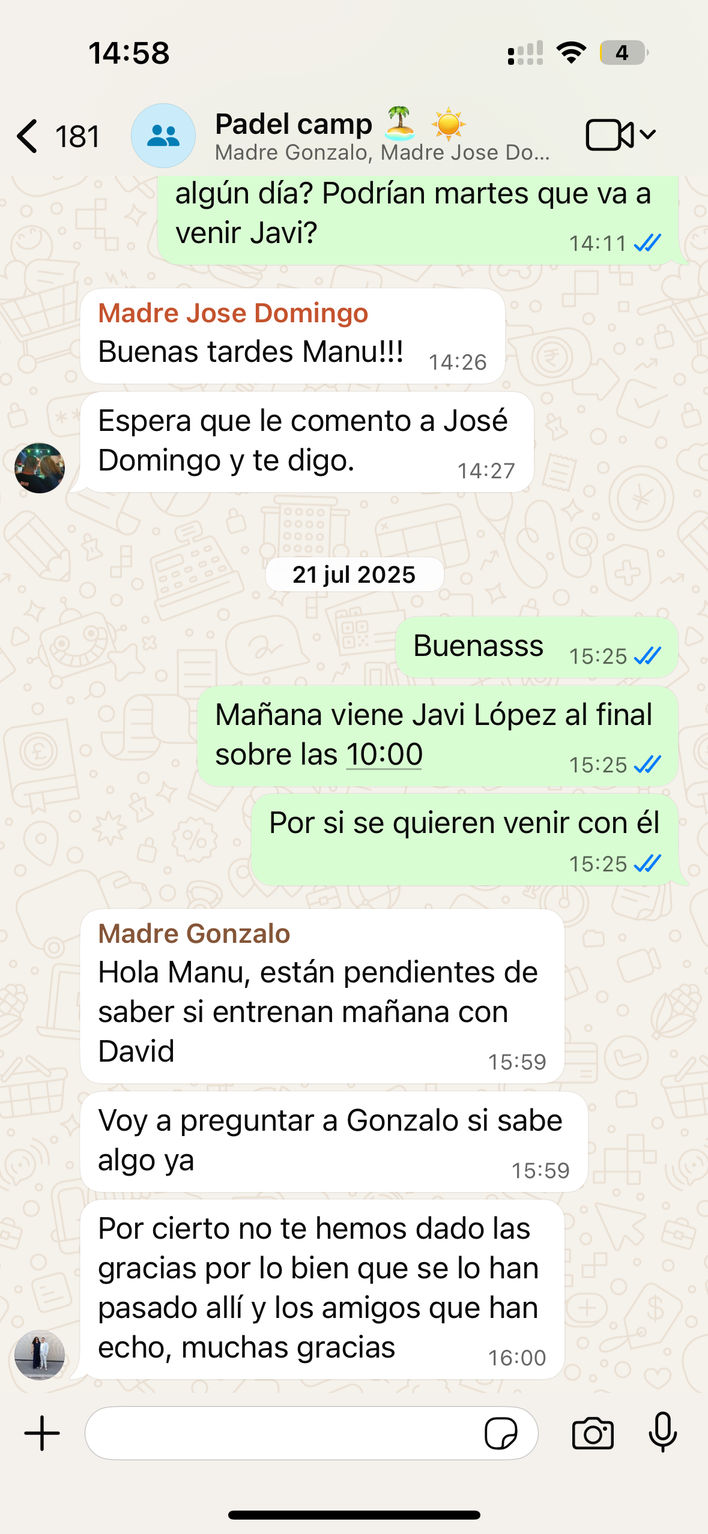The width and height of the screenshot is (708, 1534).
Task: Tap the microphone for a voice message
Action: pos(662,1433)
